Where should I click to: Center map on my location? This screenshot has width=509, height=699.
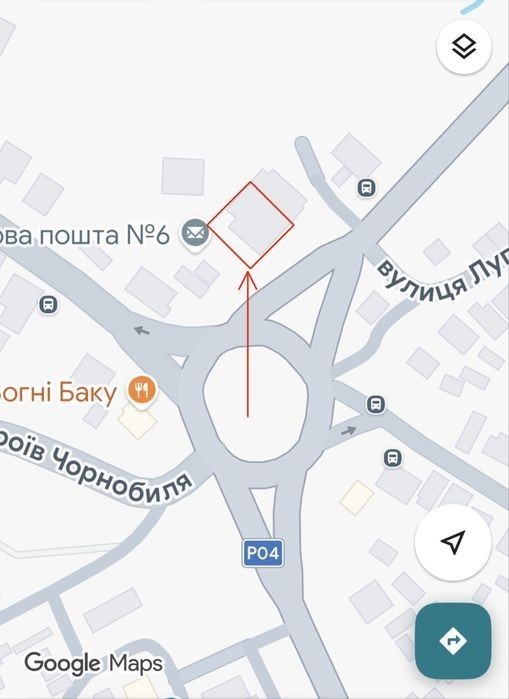(x=453, y=542)
